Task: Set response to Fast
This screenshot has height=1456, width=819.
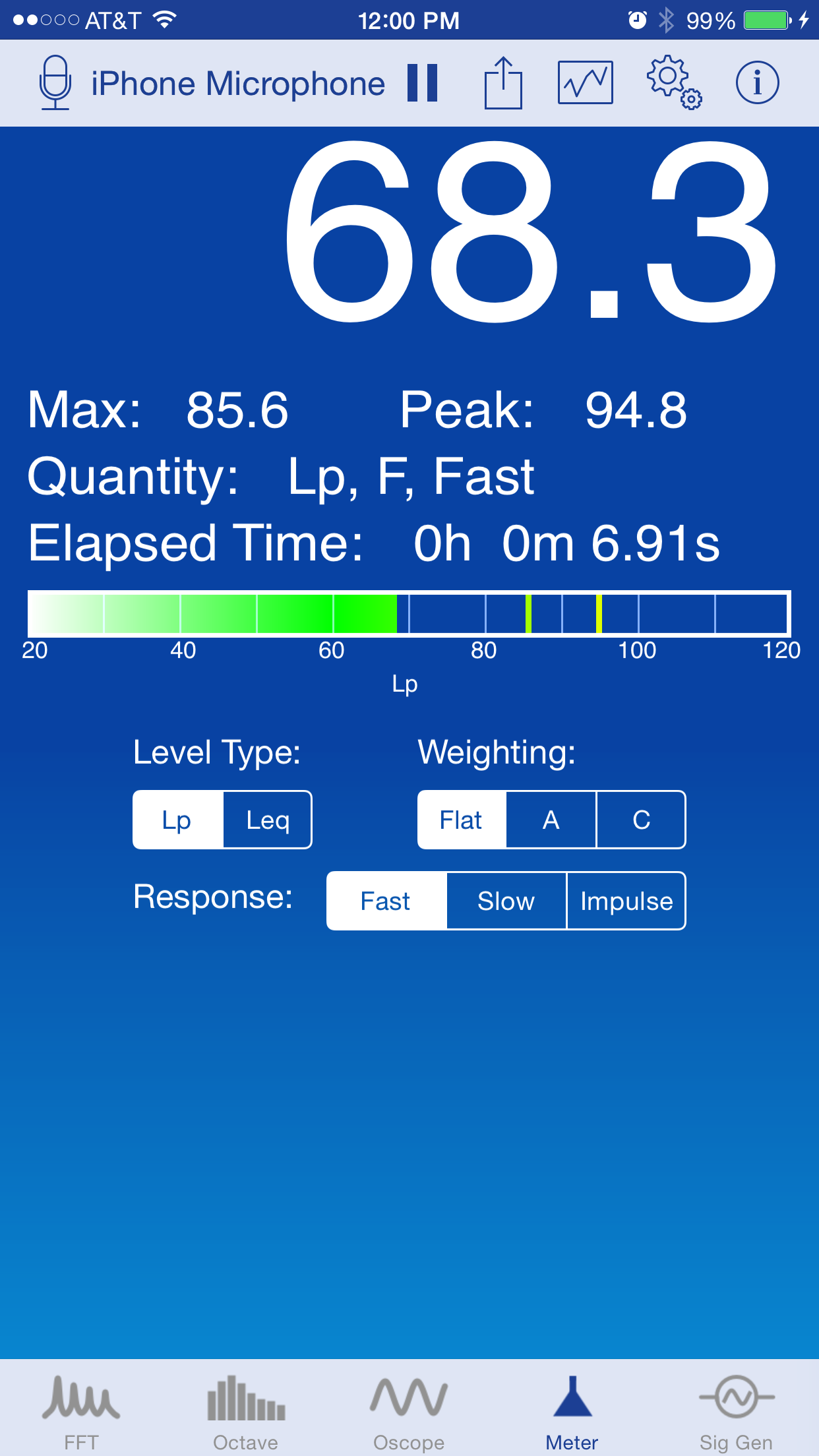Action: click(x=386, y=901)
